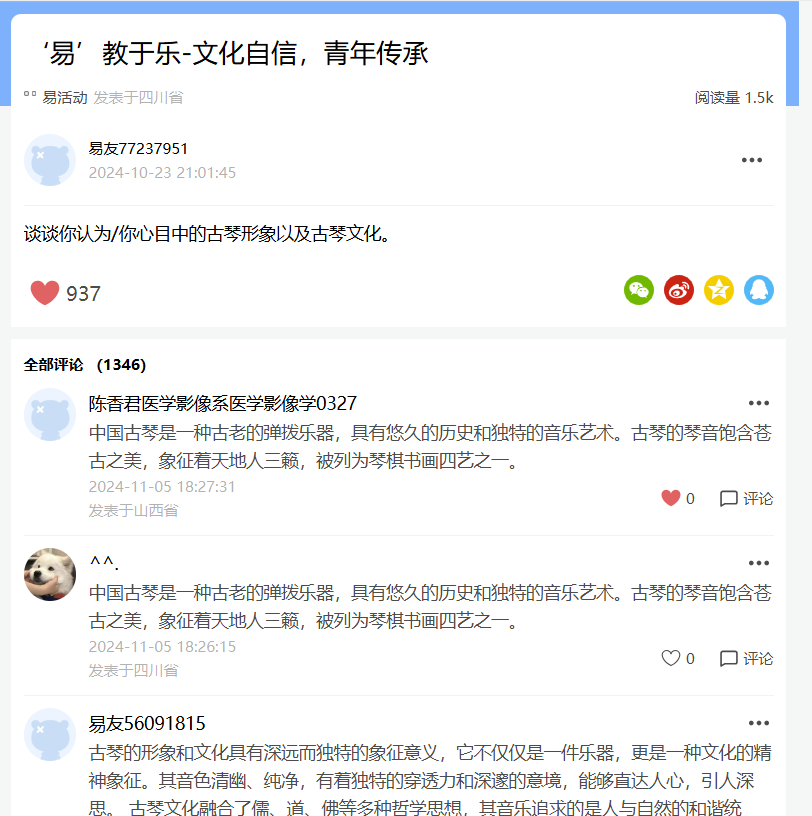Reply via 评论 under 陈香君's comment
Image resolution: width=812 pixels, height=816 pixels.
pyautogui.click(x=746, y=498)
